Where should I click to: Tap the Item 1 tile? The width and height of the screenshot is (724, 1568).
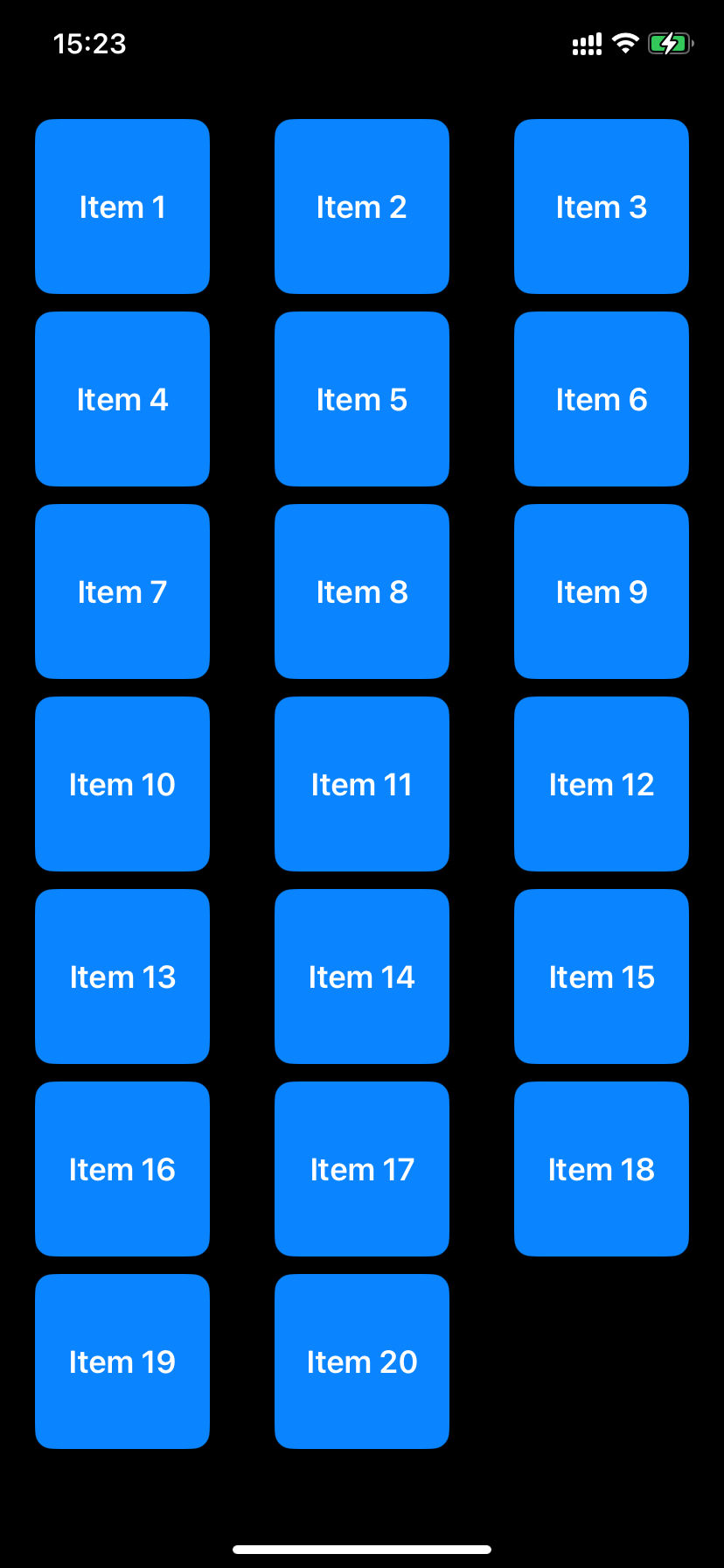pyautogui.click(x=122, y=206)
